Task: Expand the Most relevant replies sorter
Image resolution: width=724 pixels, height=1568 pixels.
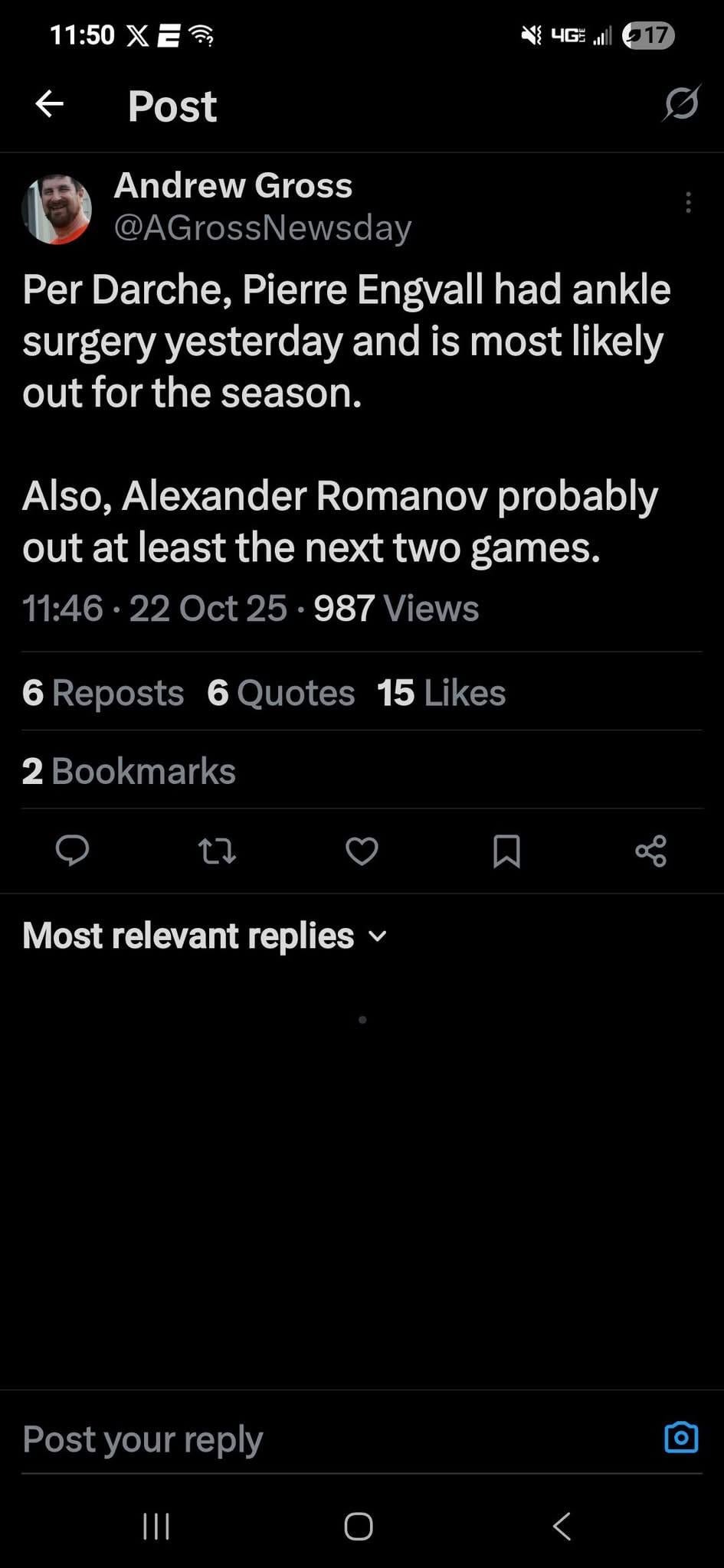Action: pyautogui.click(x=205, y=936)
